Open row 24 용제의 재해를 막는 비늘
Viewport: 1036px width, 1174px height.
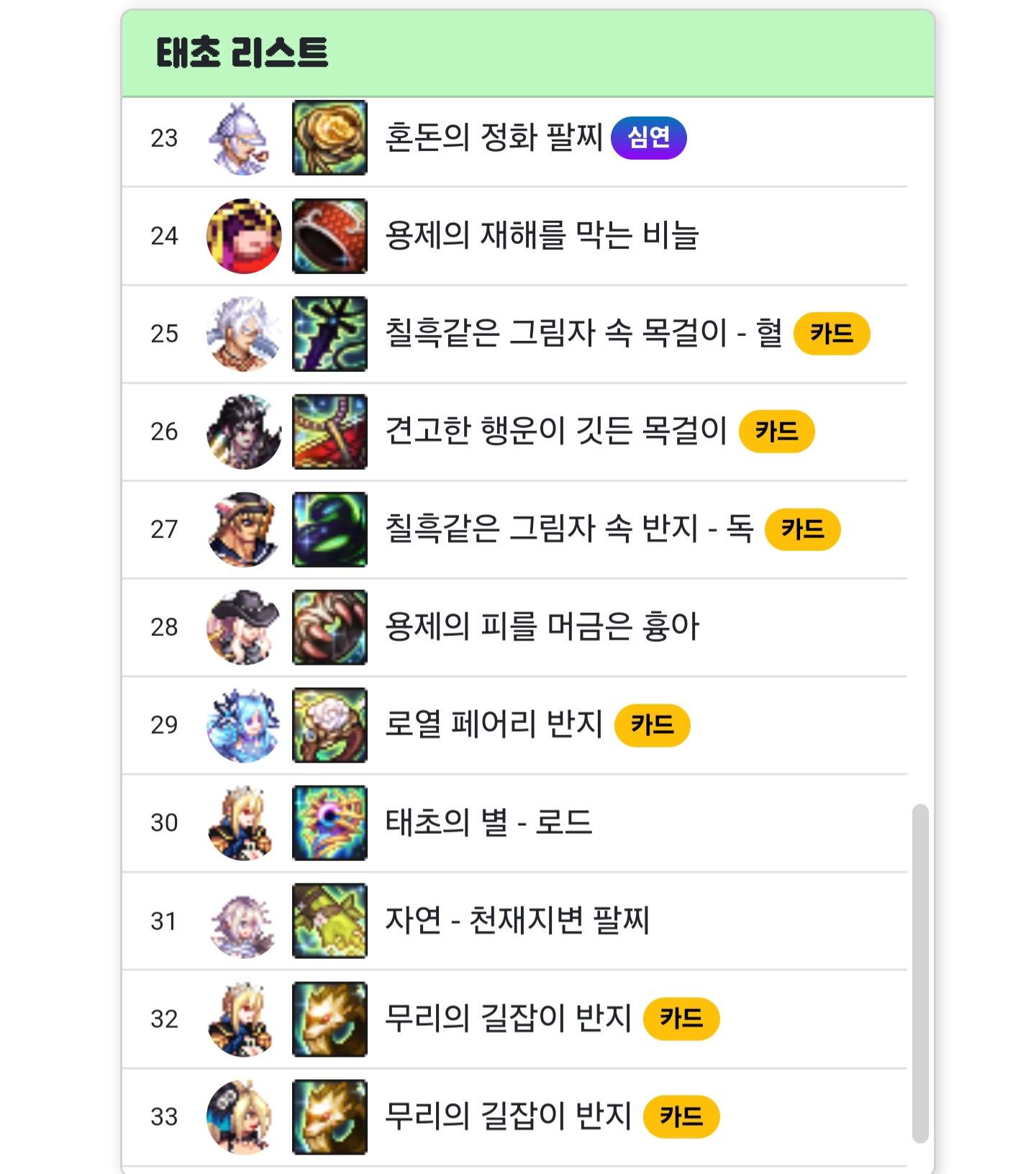(x=541, y=236)
